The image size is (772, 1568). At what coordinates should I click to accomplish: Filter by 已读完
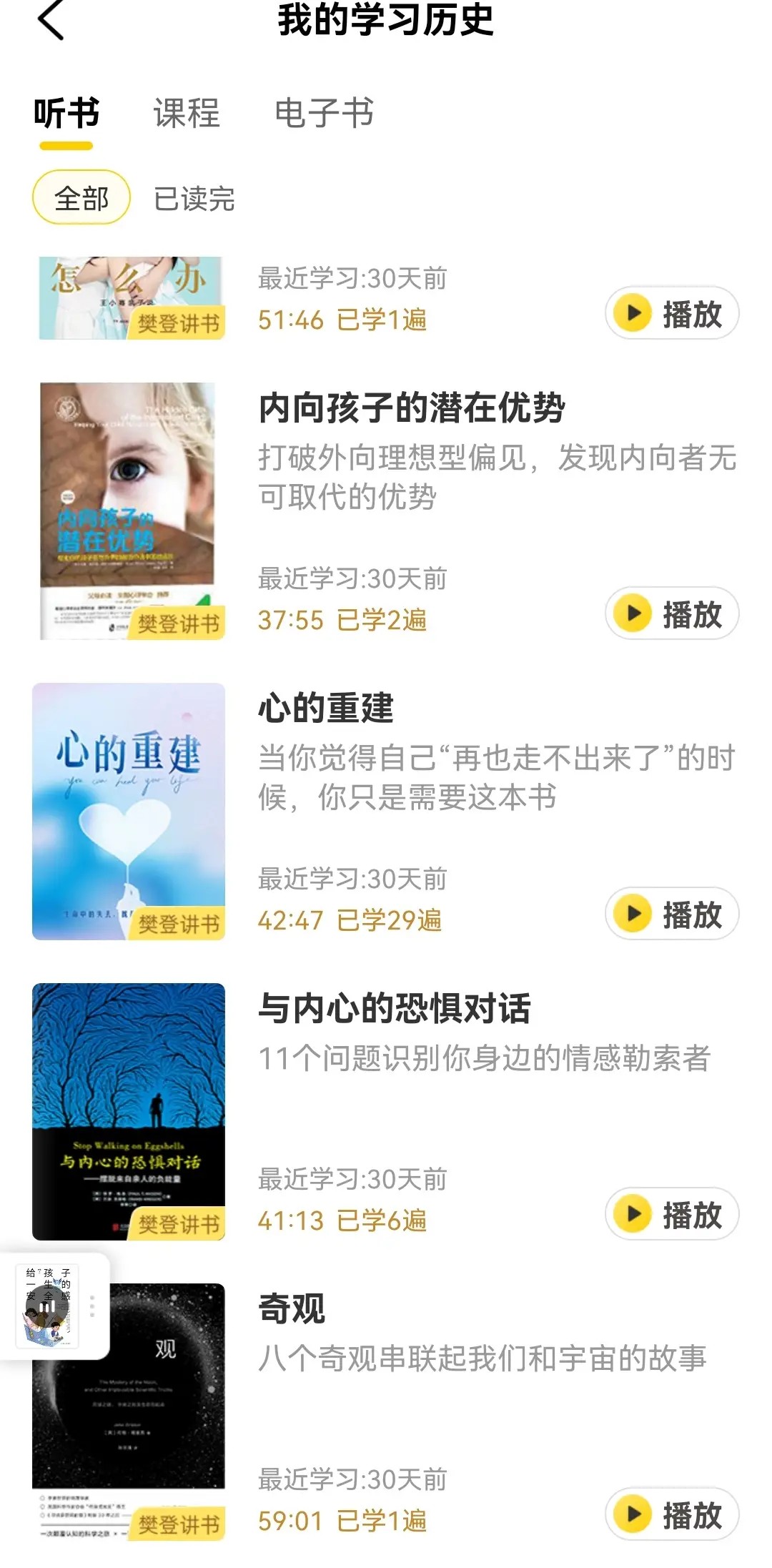194,198
